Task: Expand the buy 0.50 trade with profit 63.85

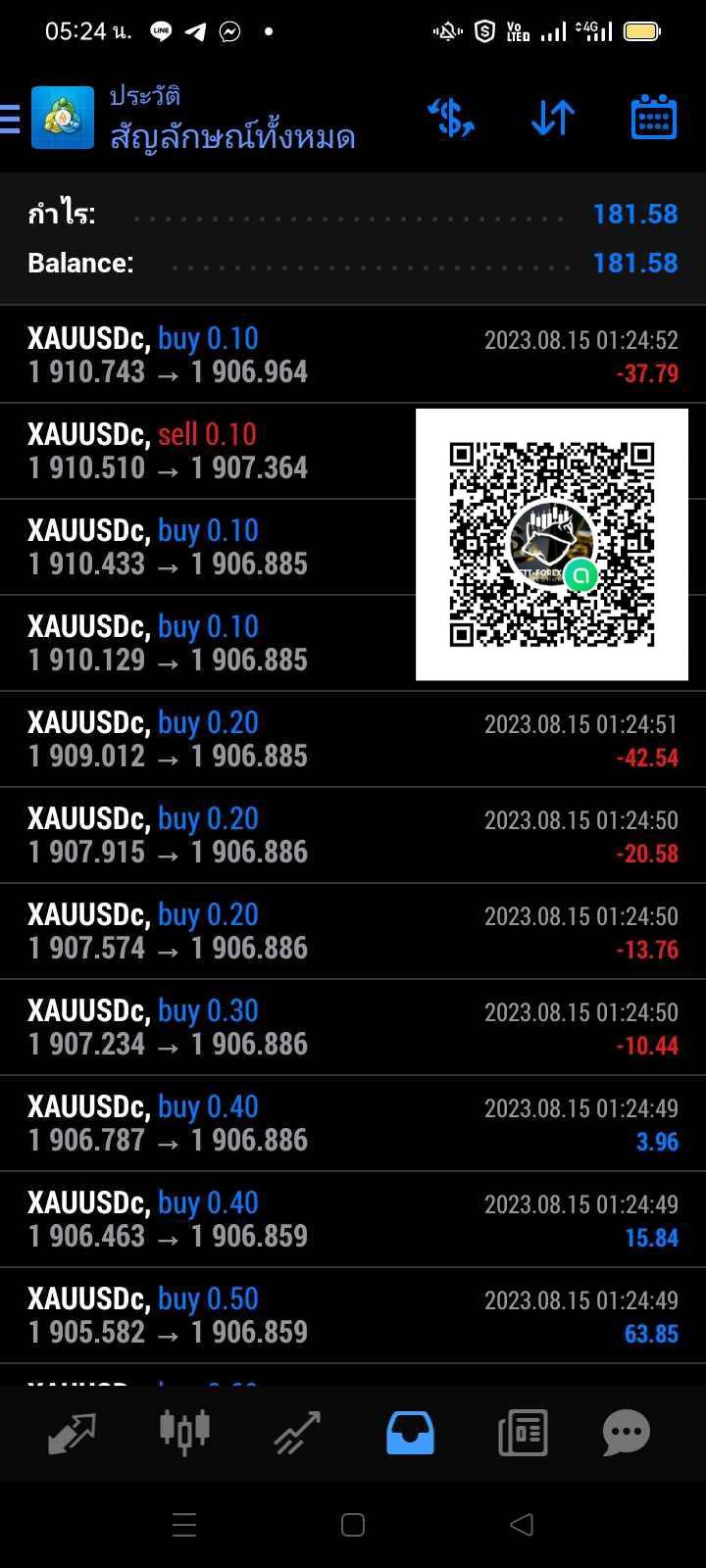Action: click(x=353, y=1315)
